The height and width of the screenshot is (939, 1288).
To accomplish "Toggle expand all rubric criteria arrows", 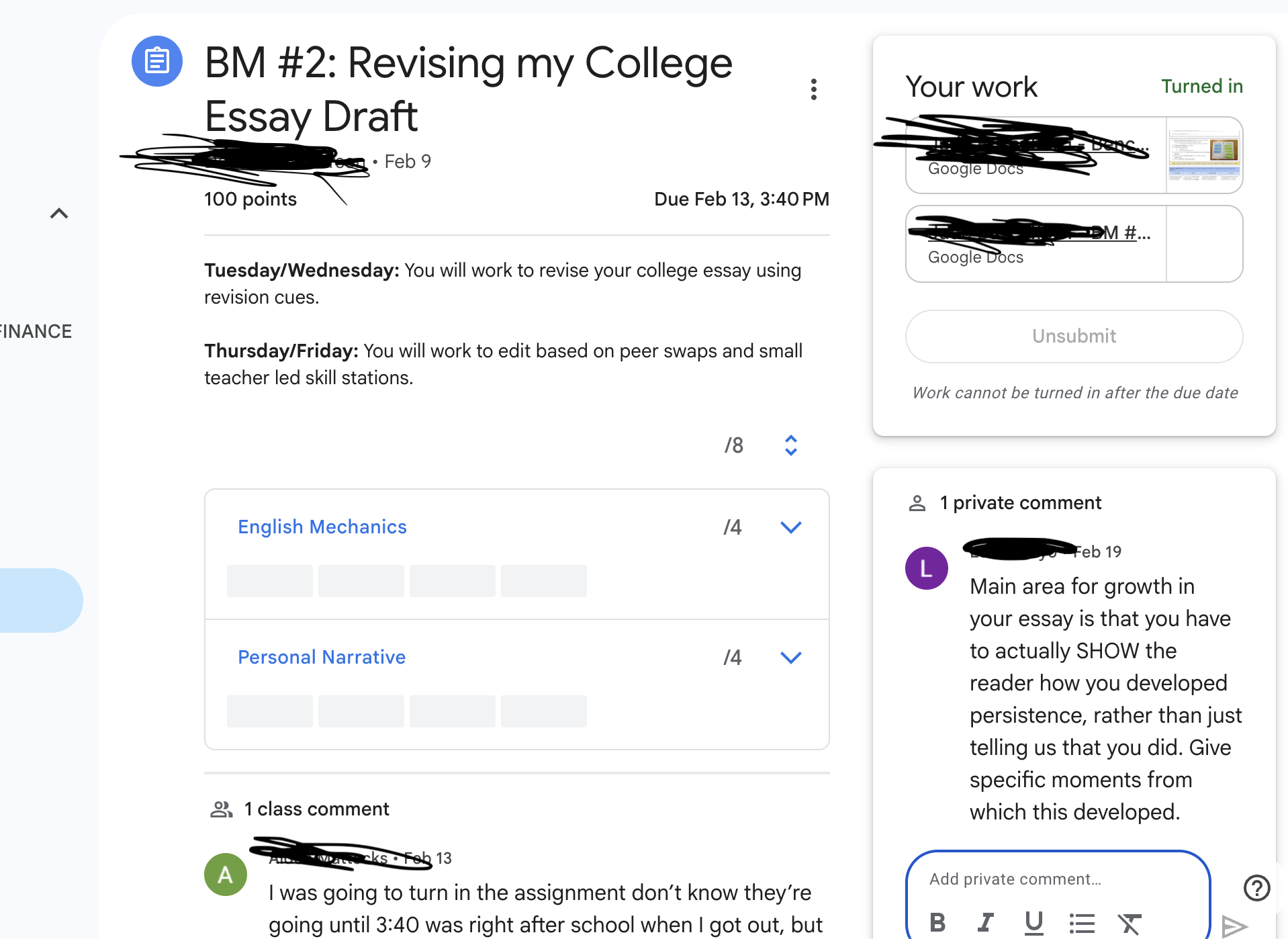I will (x=791, y=445).
